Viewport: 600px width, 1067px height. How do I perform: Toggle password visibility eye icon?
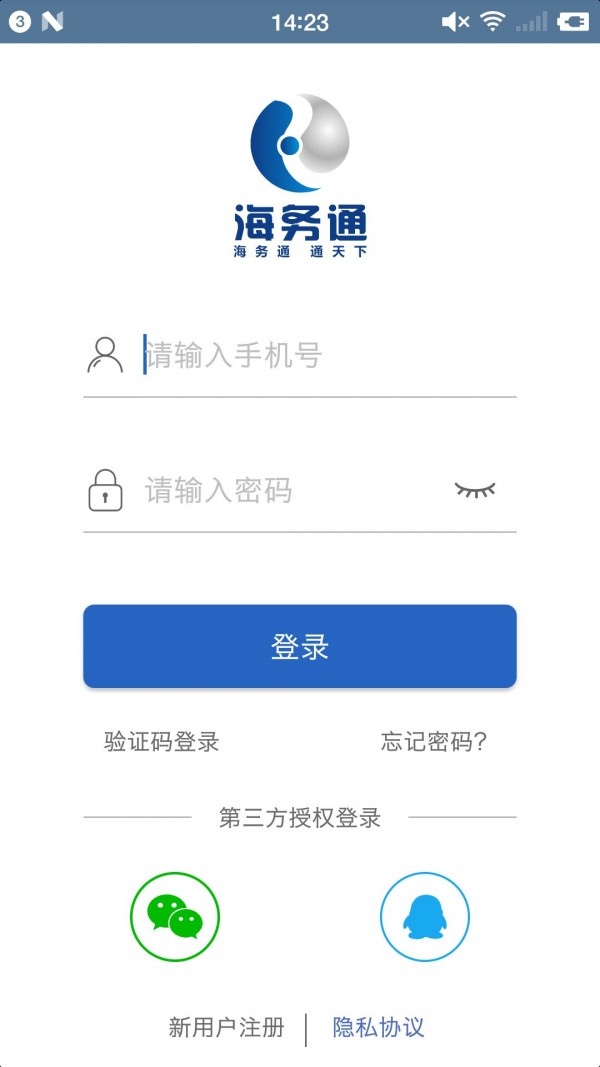click(x=475, y=490)
